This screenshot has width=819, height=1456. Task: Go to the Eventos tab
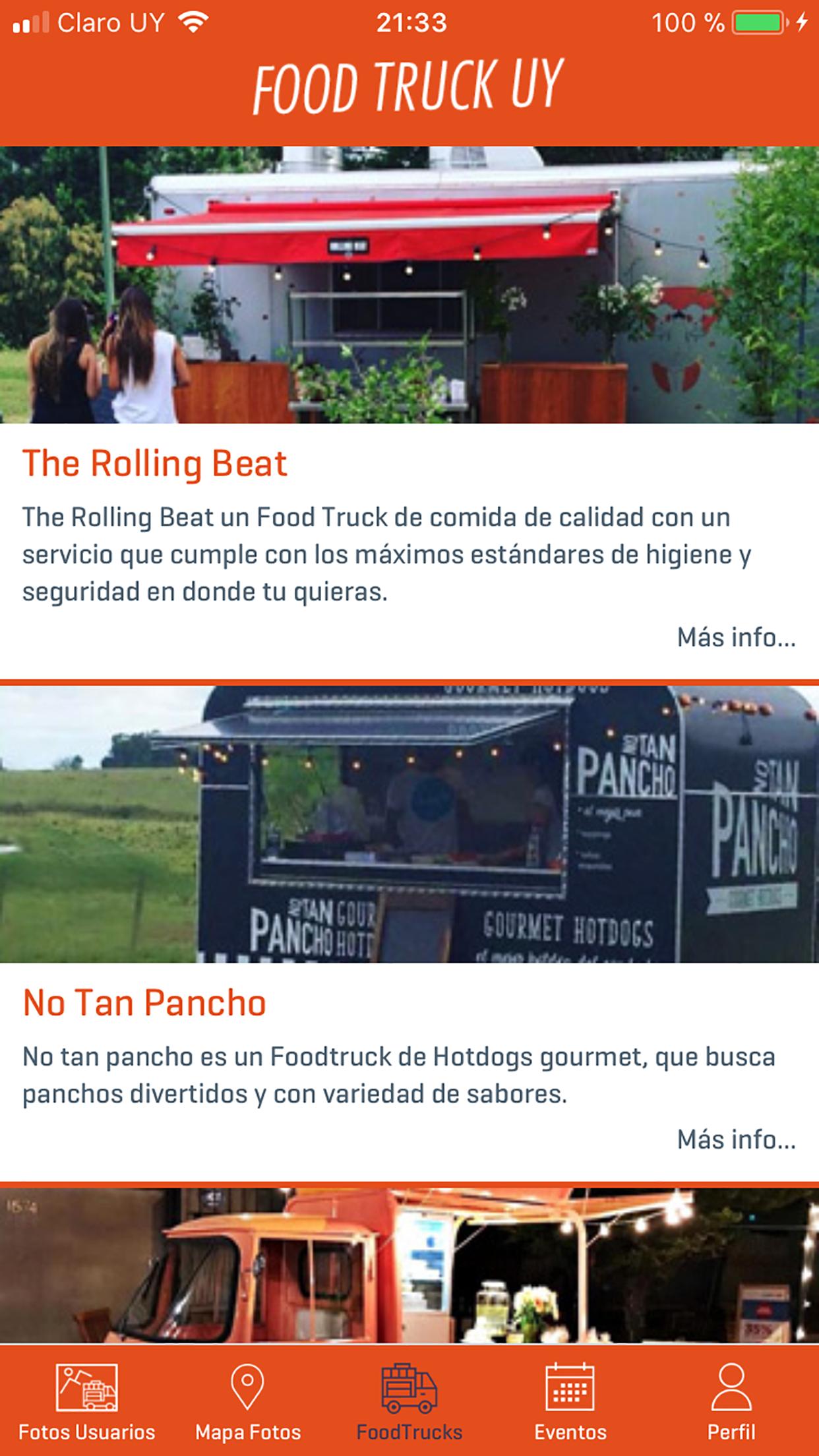(570, 1399)
